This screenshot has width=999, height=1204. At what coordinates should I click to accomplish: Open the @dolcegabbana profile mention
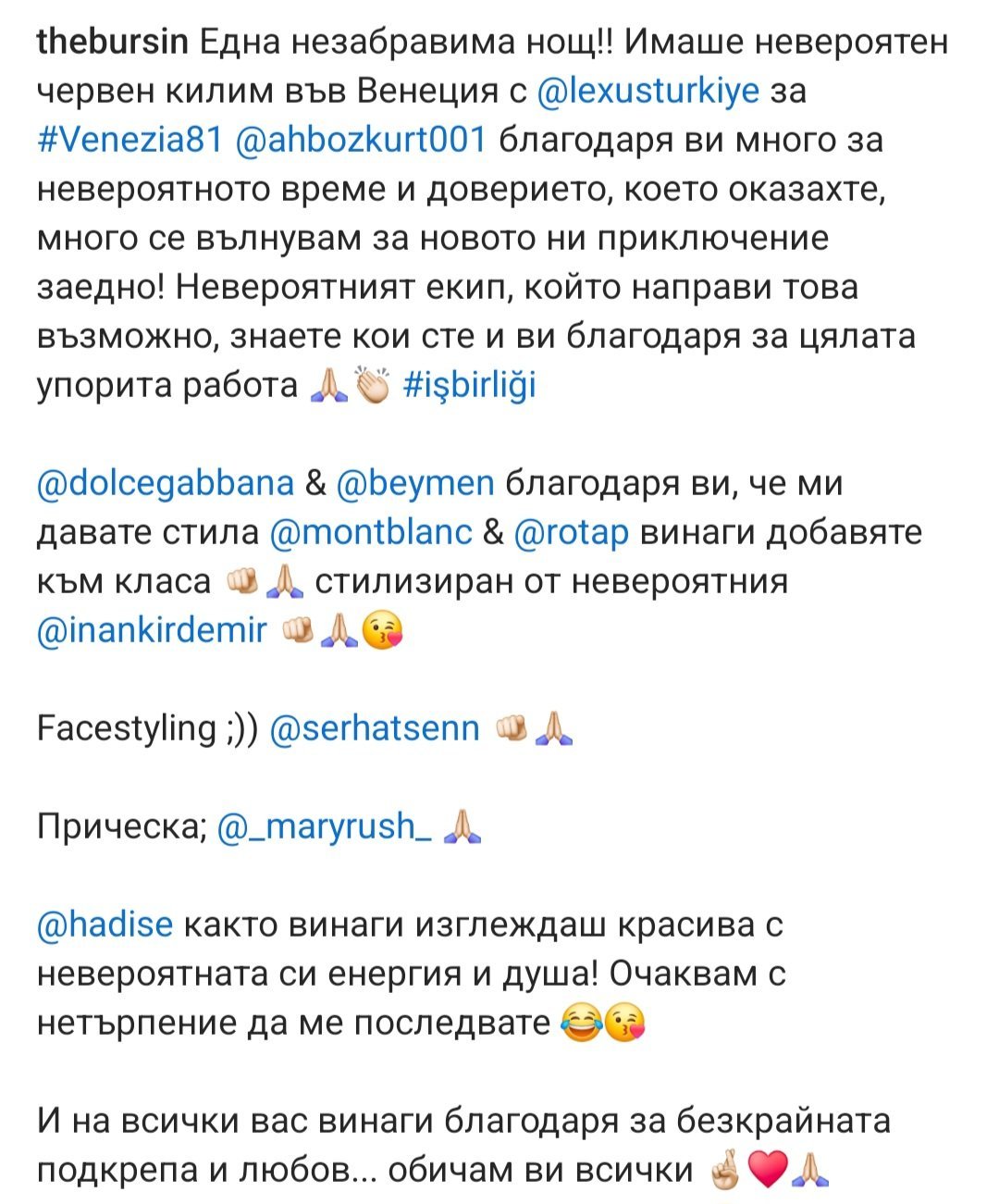click(x=166, y=483)
